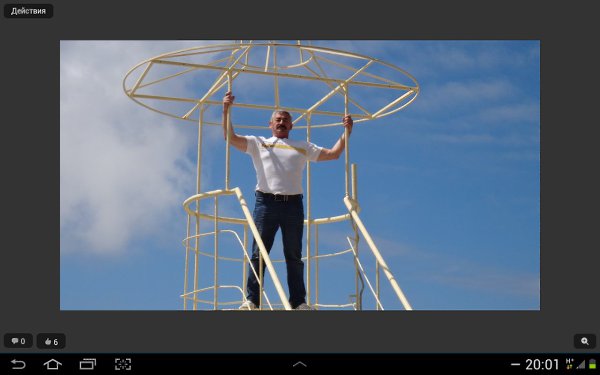Open the recent apps list
Image resolution: width=600 pixels, height=375 pixels.
click(88, 364)
